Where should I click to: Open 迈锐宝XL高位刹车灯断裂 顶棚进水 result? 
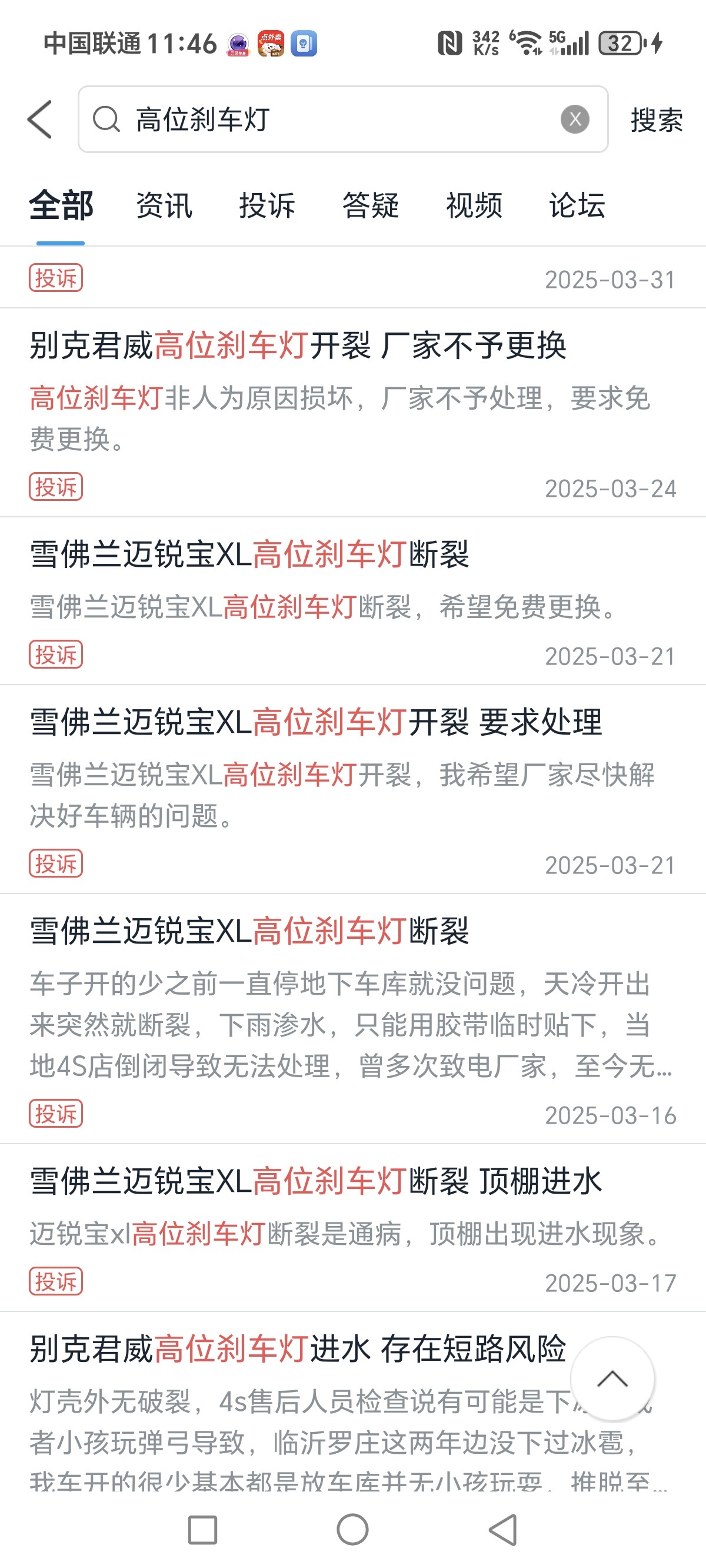point(353,1228)
